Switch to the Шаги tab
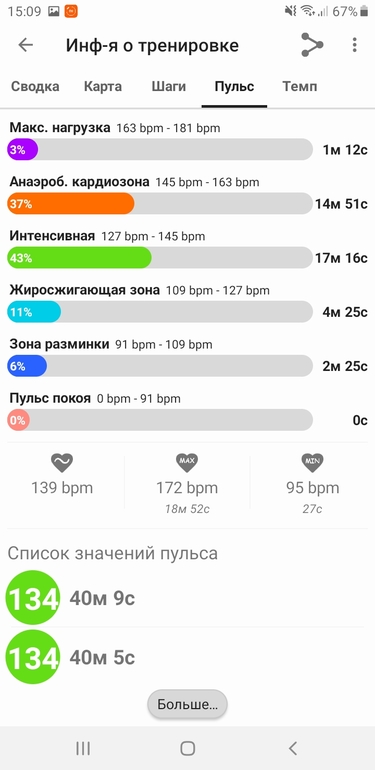This screenshot has width=375, height=770. pyautogui.click(x=168, y=87)
